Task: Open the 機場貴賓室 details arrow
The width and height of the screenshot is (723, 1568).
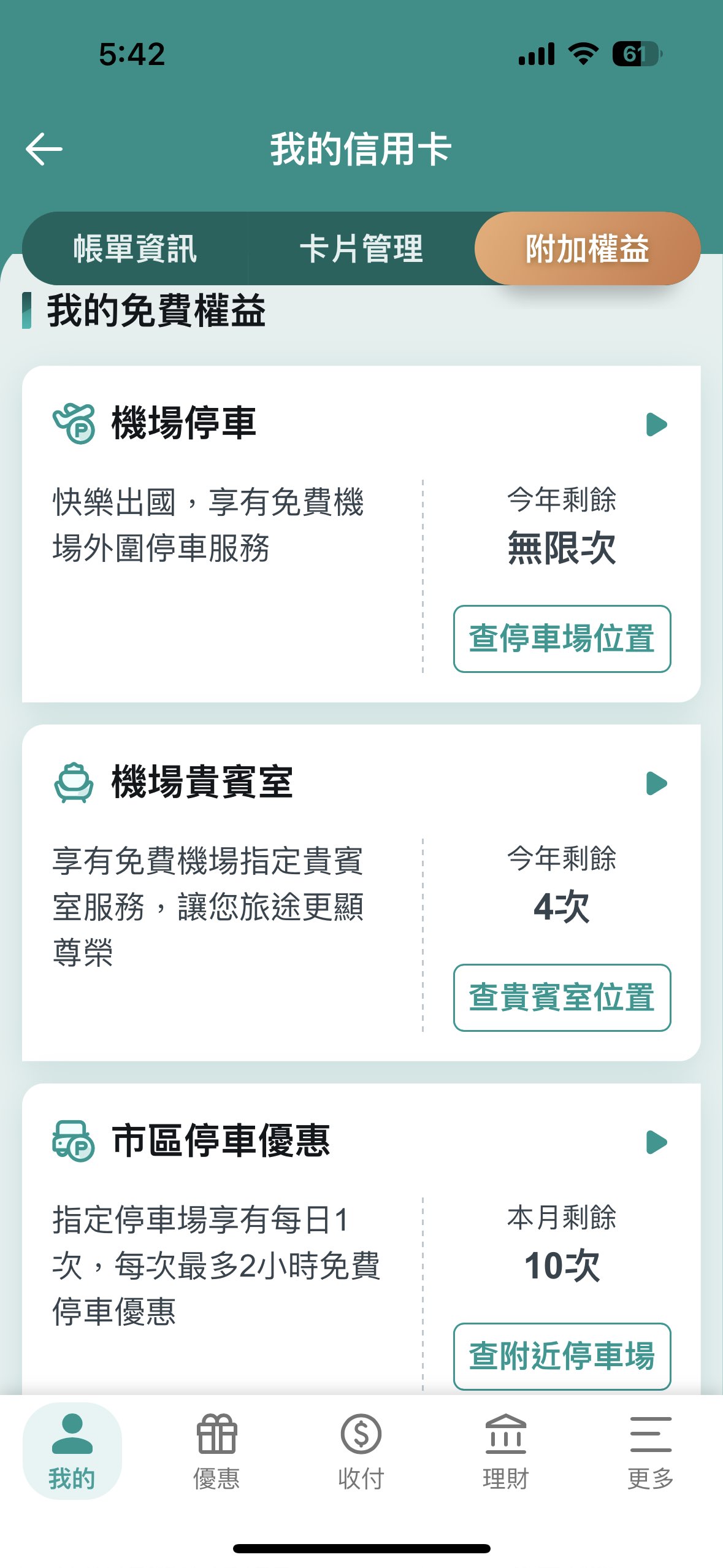Action: (x=656, y=783)
